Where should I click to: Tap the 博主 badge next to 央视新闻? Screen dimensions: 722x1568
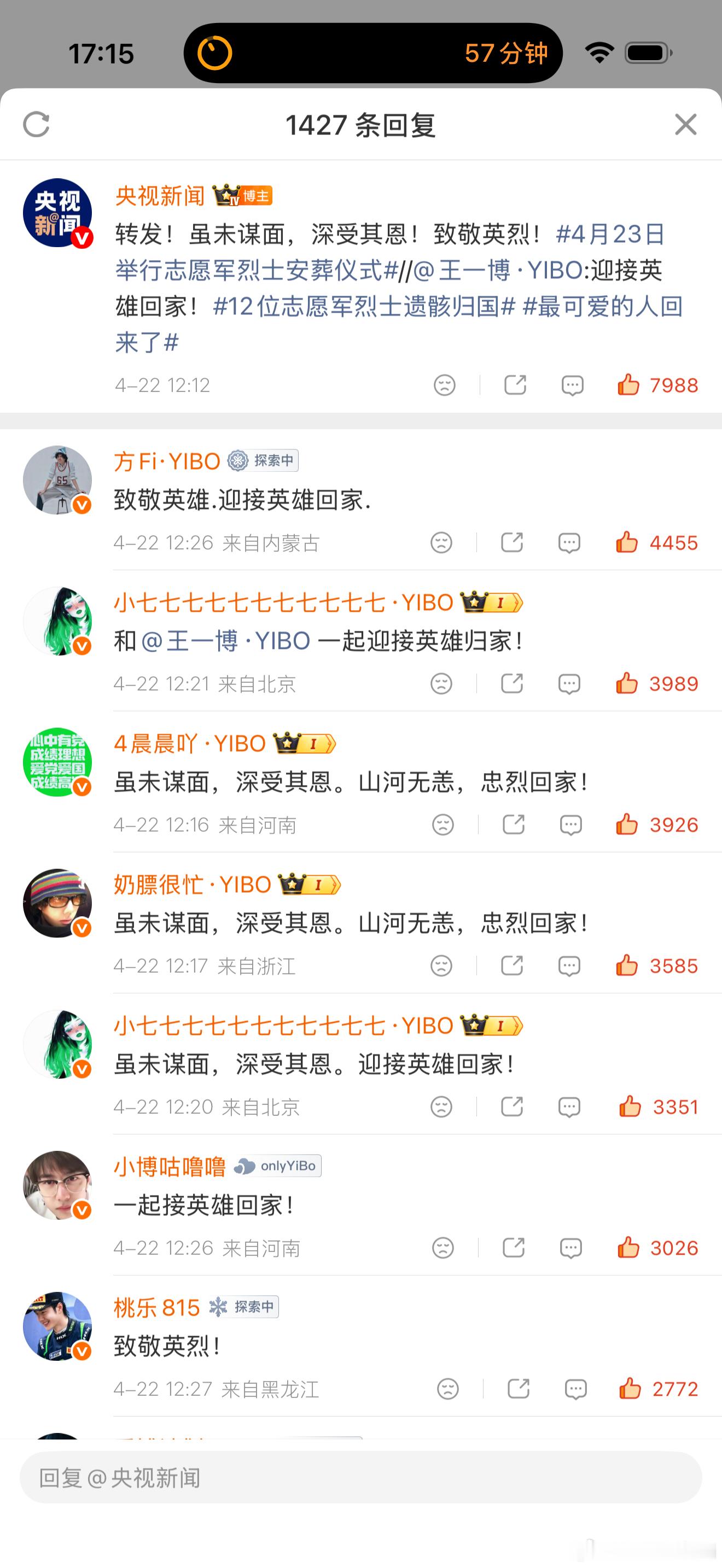coord(243,196)
